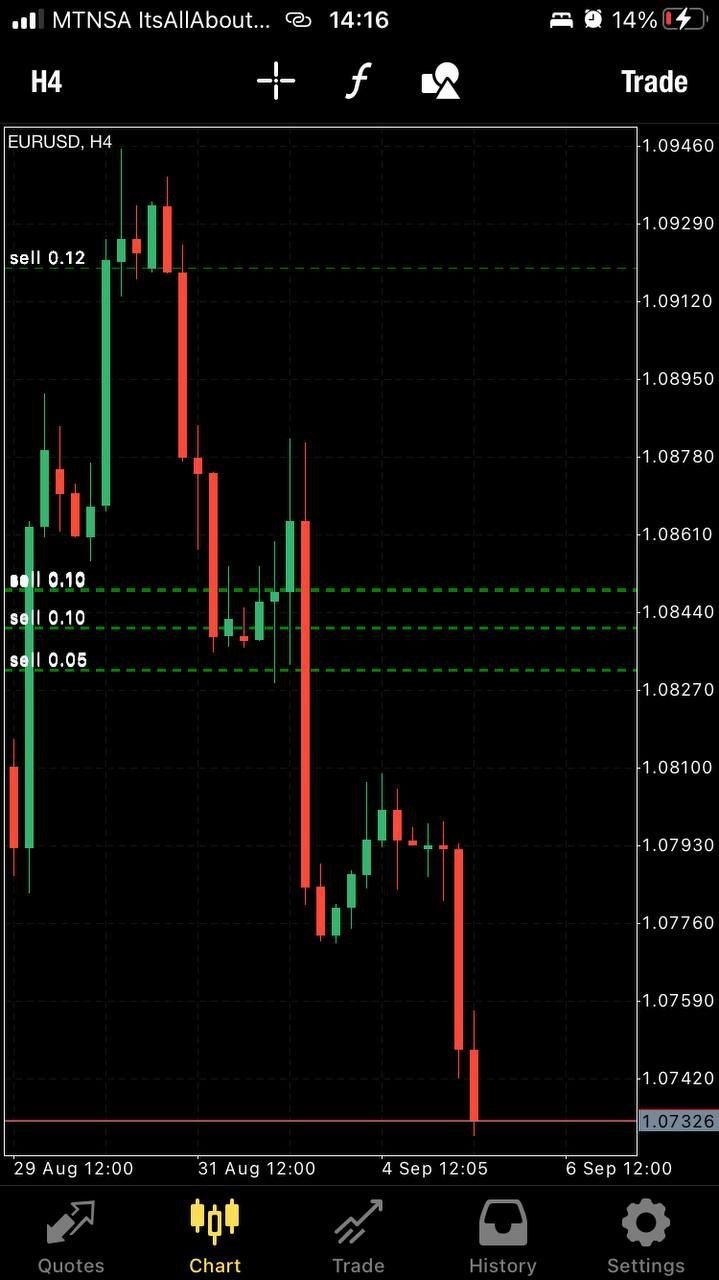Change the H4 timeframe selector
Image resolution: width=719 pixels, height=1280 pixels.
46,81
